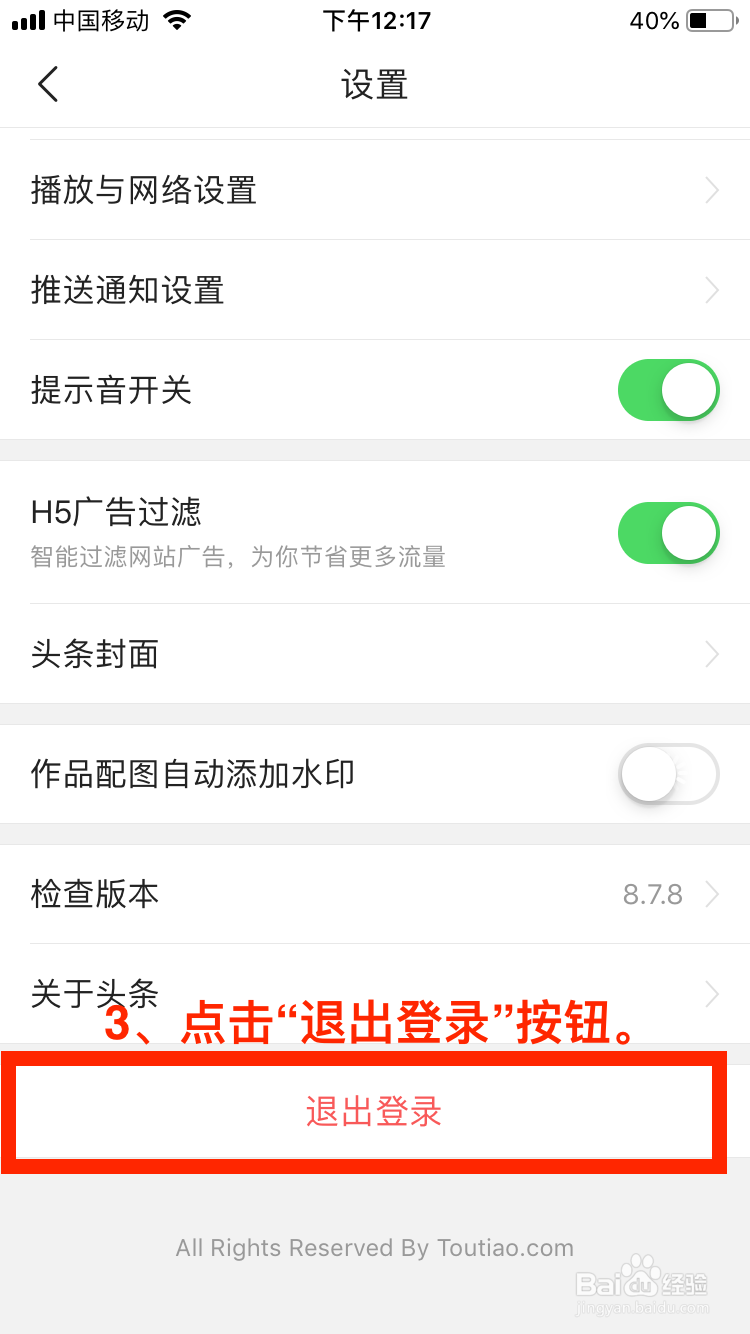
Task: Tap the battery indicator showing 40%
Action: (710, 18)
